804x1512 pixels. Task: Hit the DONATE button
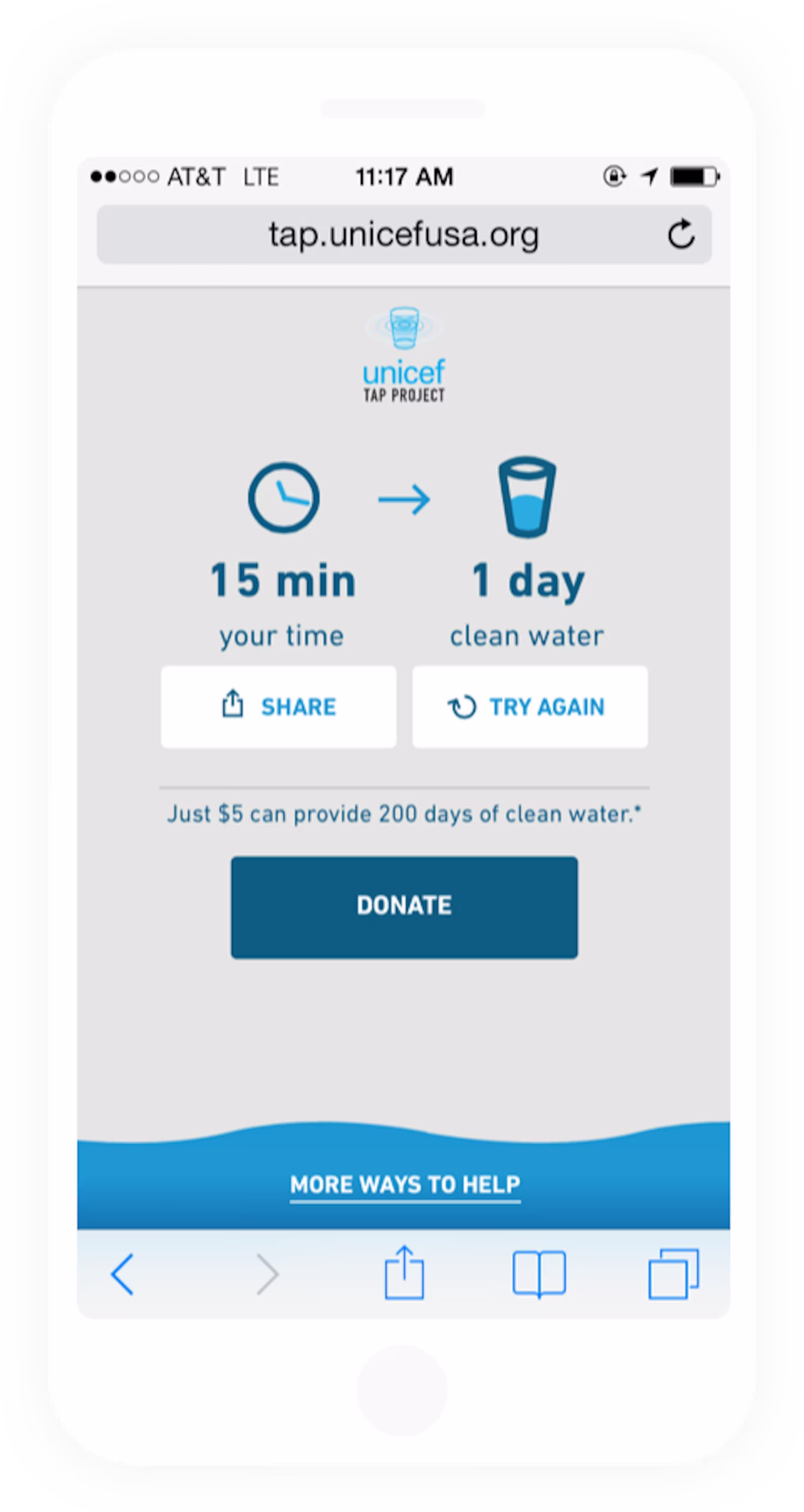pyautogui.click(x=404, y=907)
